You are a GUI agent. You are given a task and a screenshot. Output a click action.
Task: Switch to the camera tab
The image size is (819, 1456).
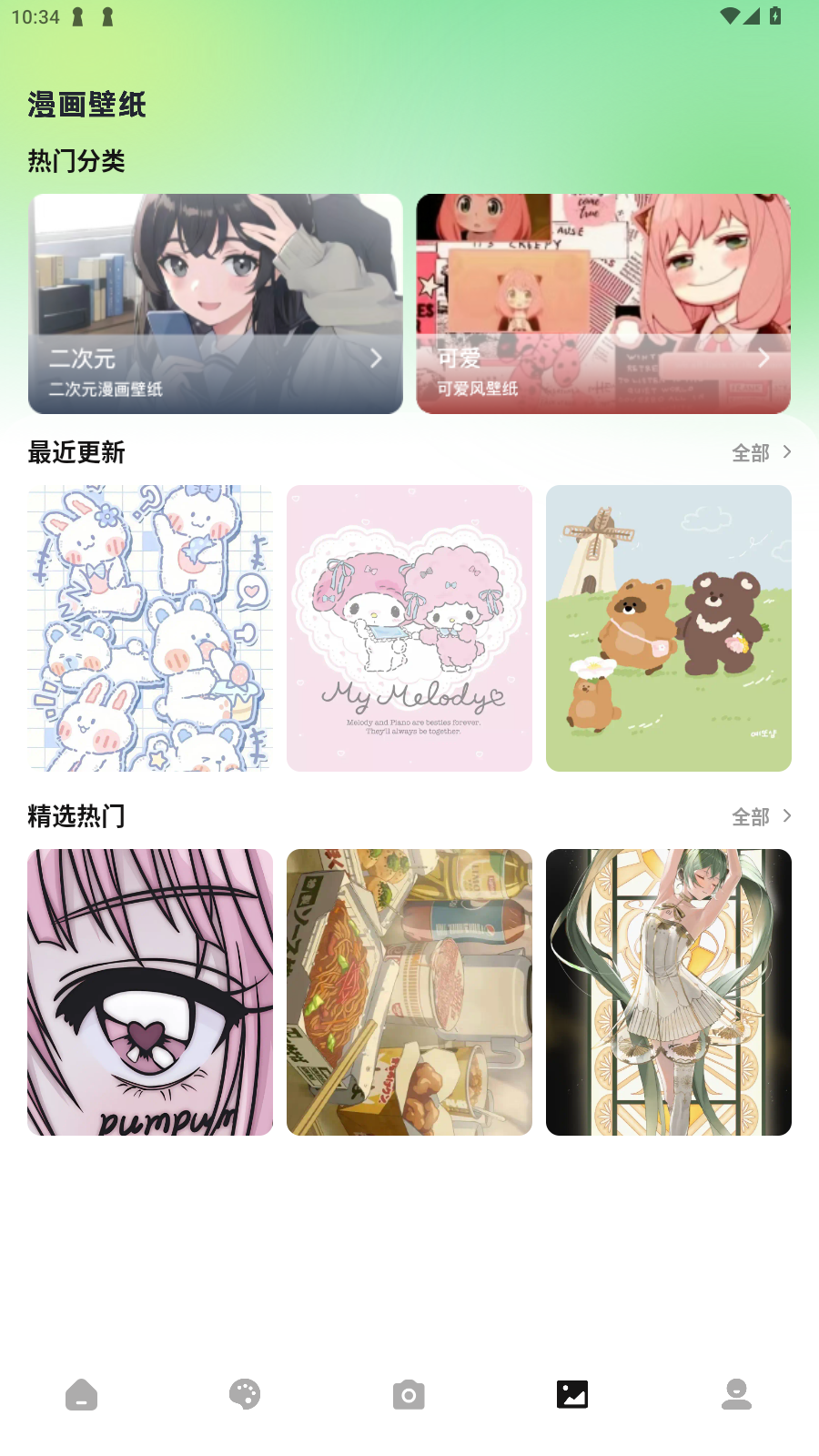coord(409,1394)
